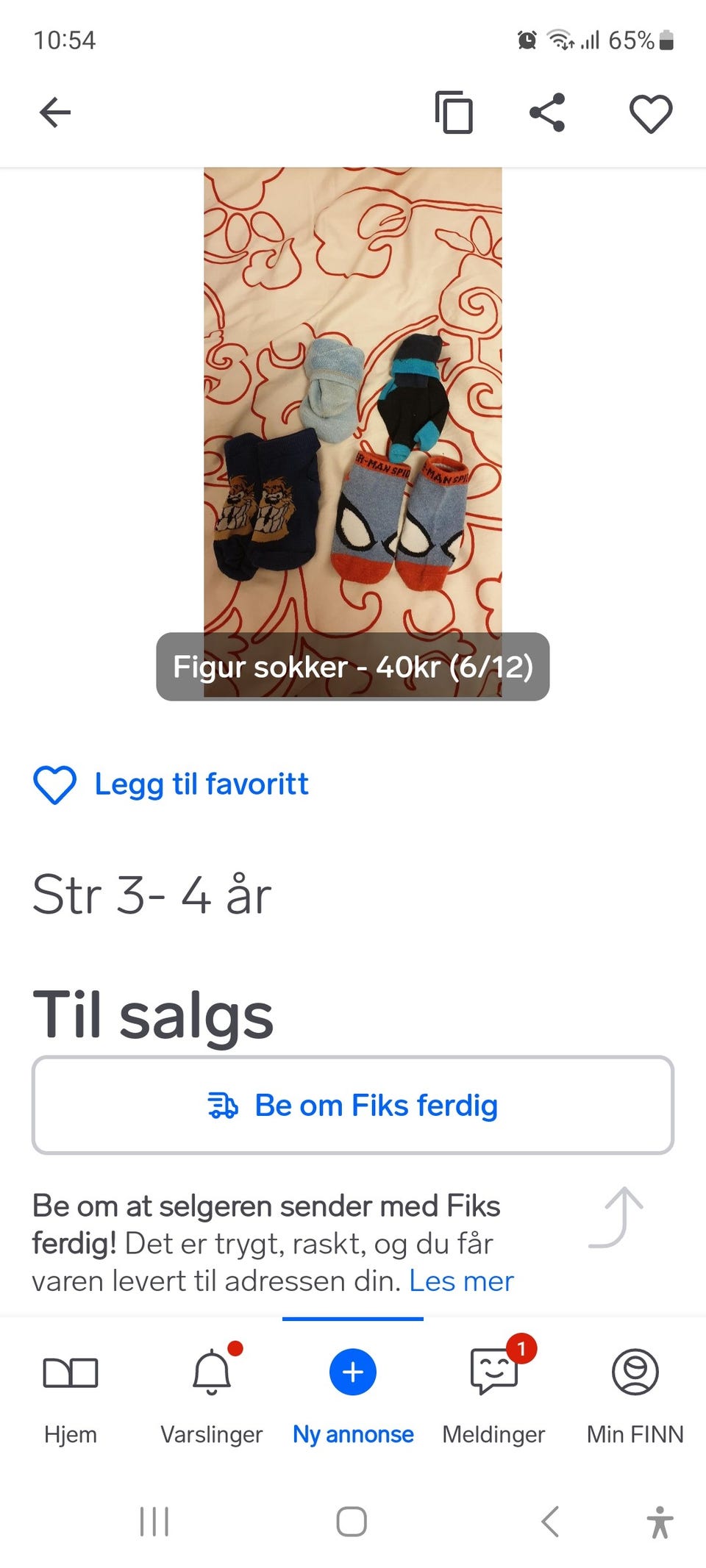This screenshot has height=1568, width=706.
Task: Favorite the listing via the heart icon
Action: [x=650, y=112]
